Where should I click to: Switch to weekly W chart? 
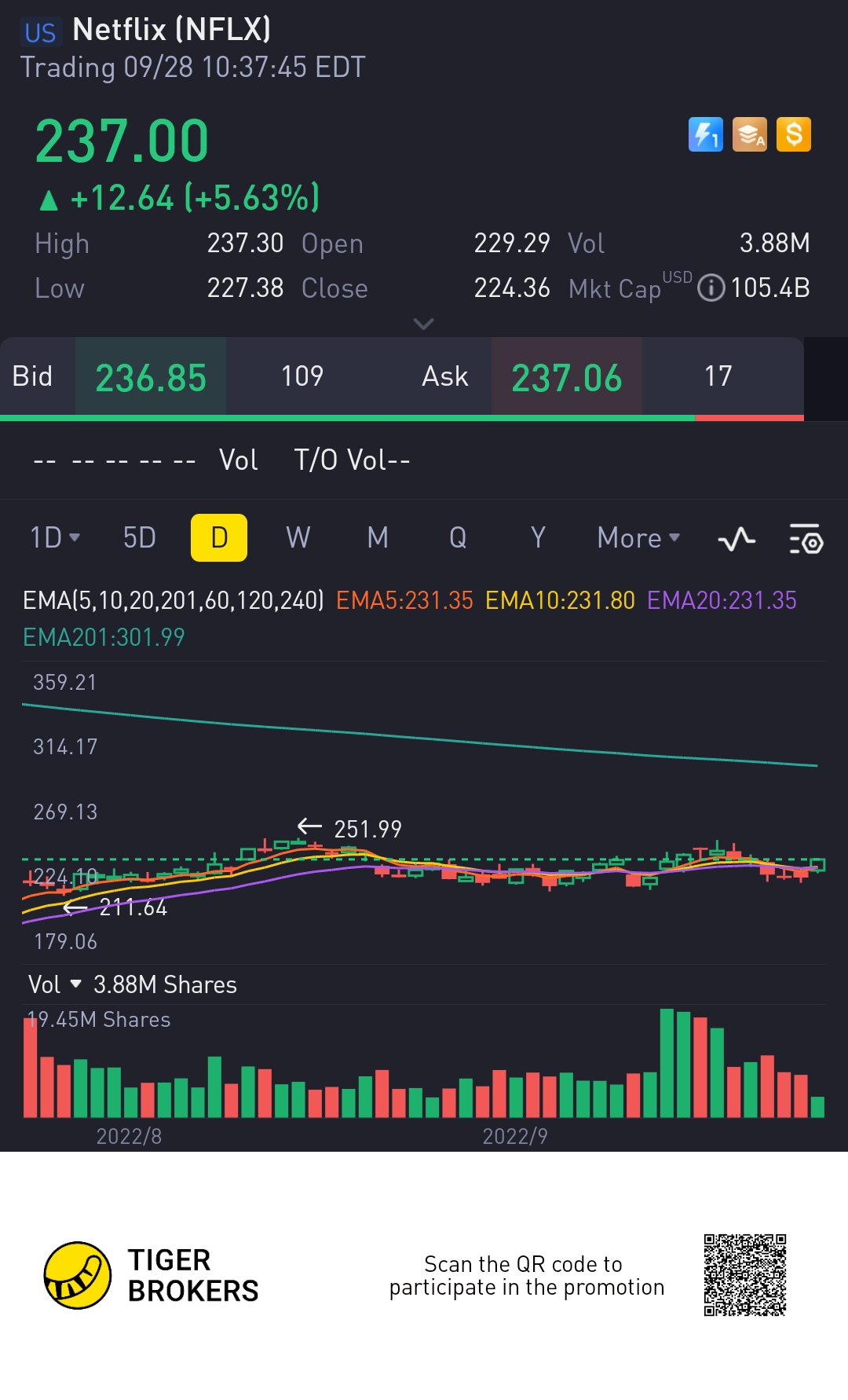pyautogui.click(x=298, y=538)
